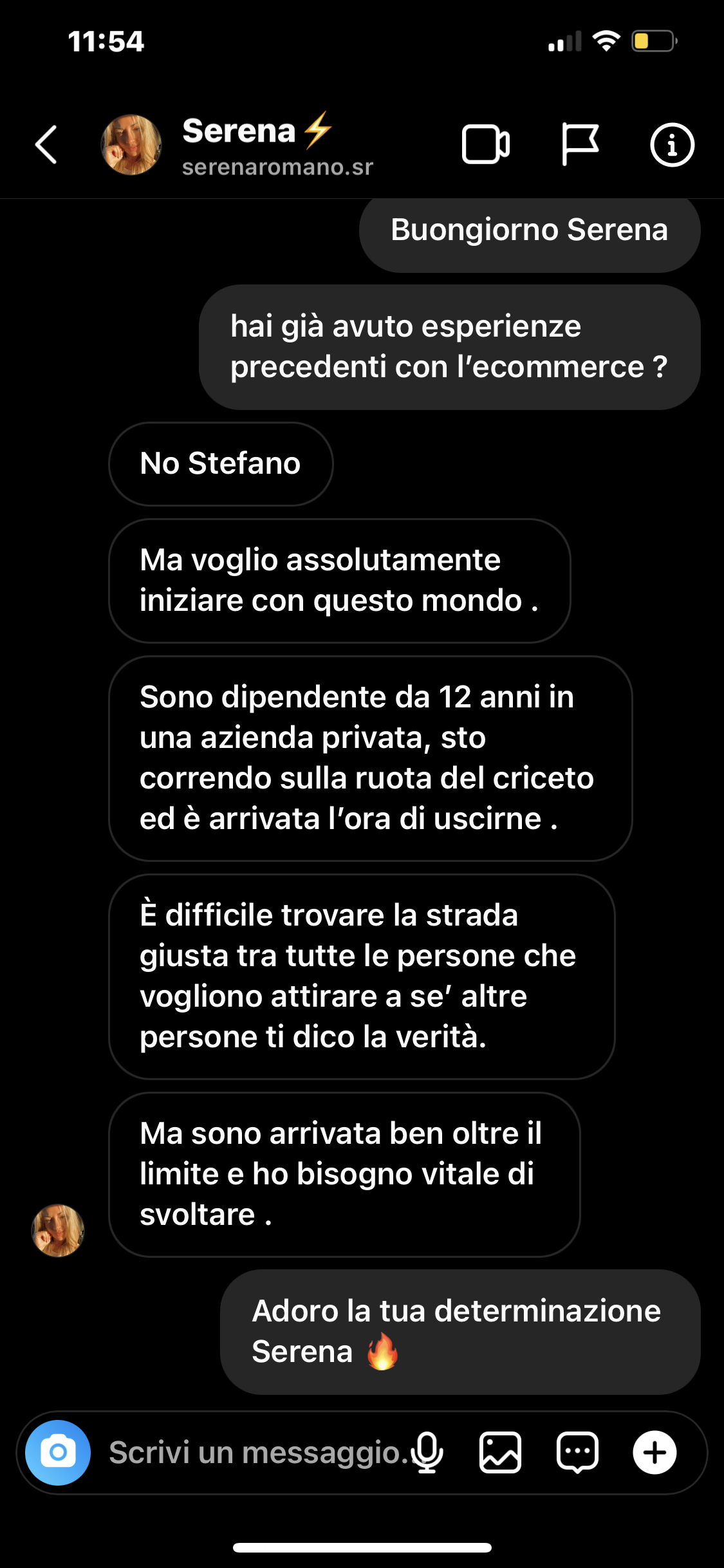Focus the 'Scrivi un messaggio' field
The height and width of the screenshot is (1568, 724).
[257, 1453]
